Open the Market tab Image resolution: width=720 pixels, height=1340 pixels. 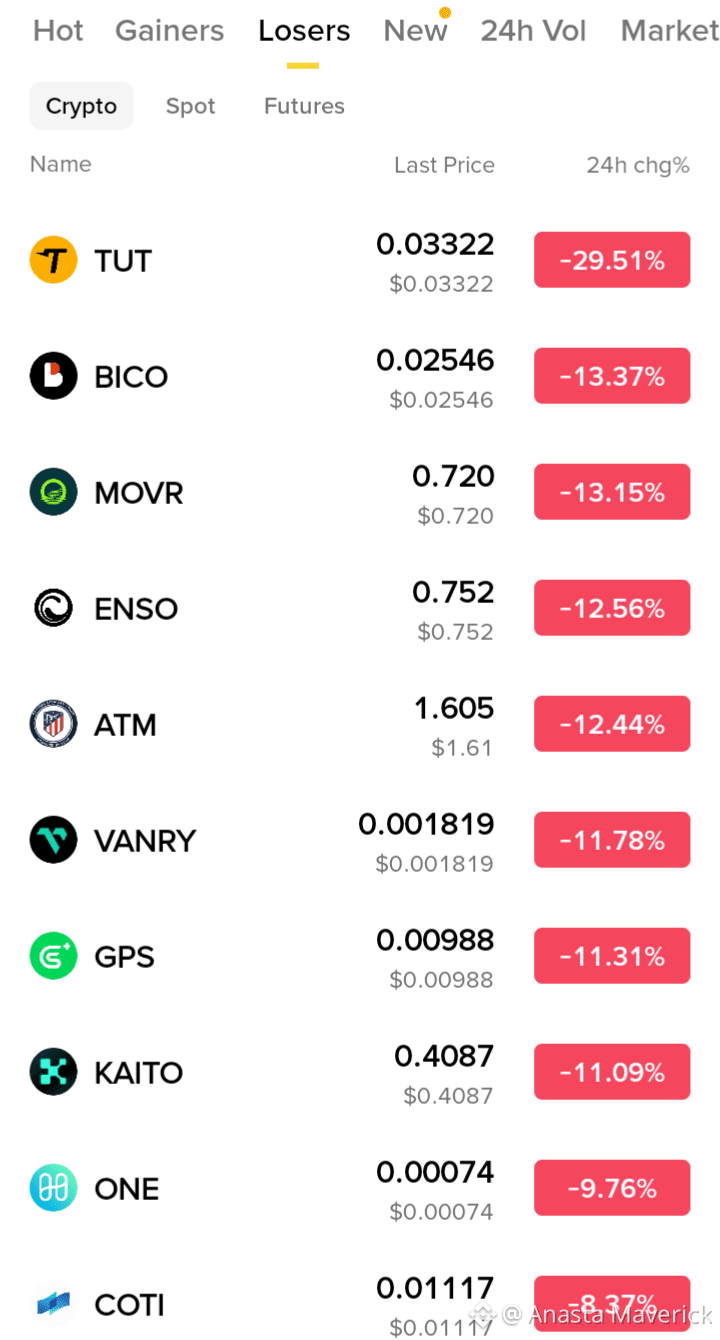click(x=669, y=31)
